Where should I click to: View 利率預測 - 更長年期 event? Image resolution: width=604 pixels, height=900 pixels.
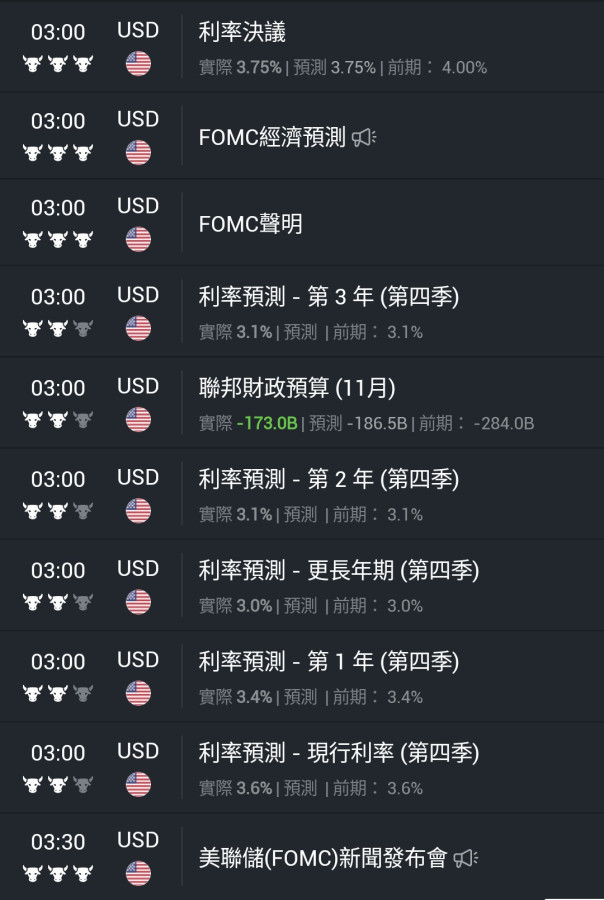click(339, 570)
